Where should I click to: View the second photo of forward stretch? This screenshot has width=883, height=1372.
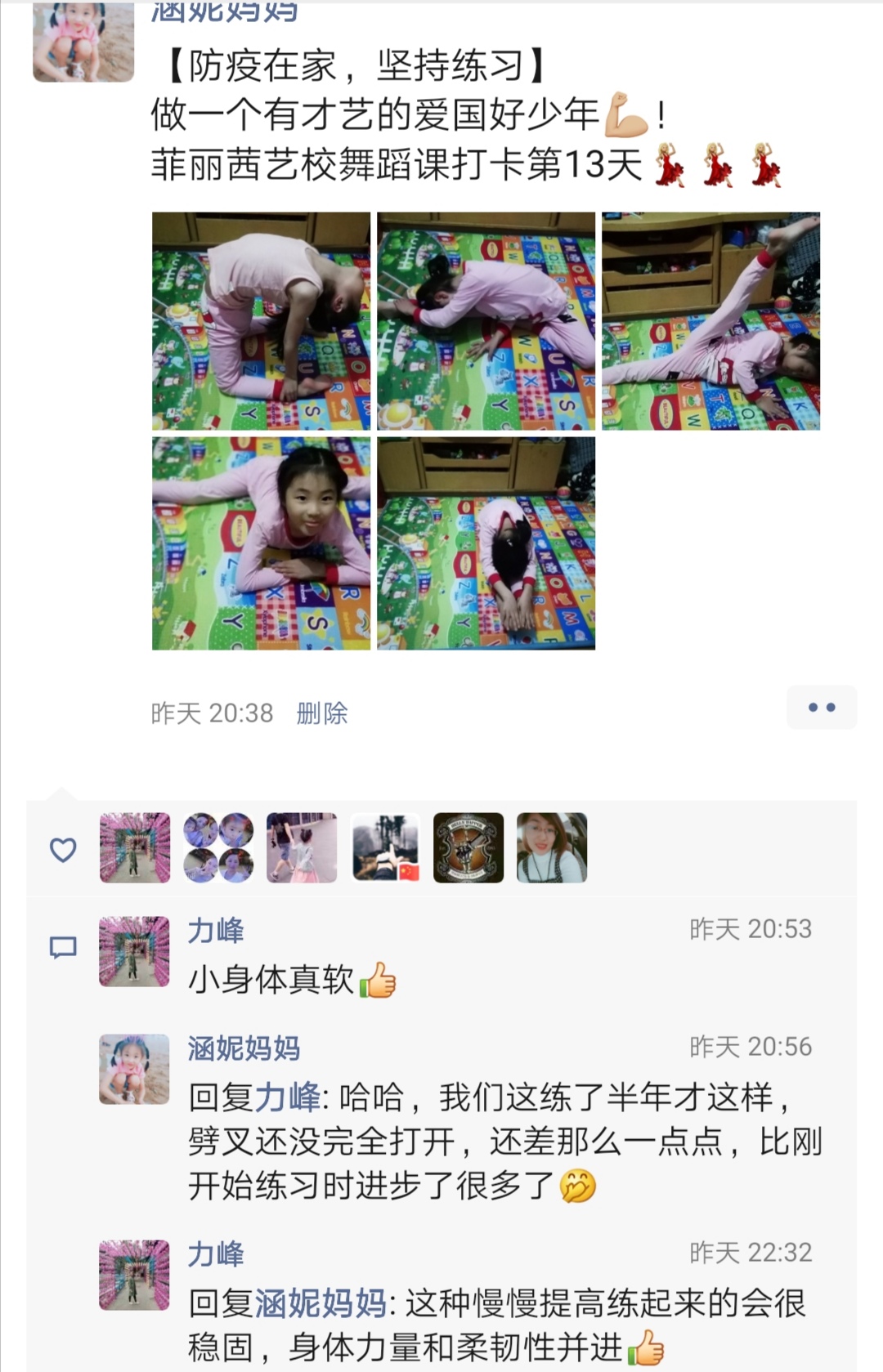(486, 321)
